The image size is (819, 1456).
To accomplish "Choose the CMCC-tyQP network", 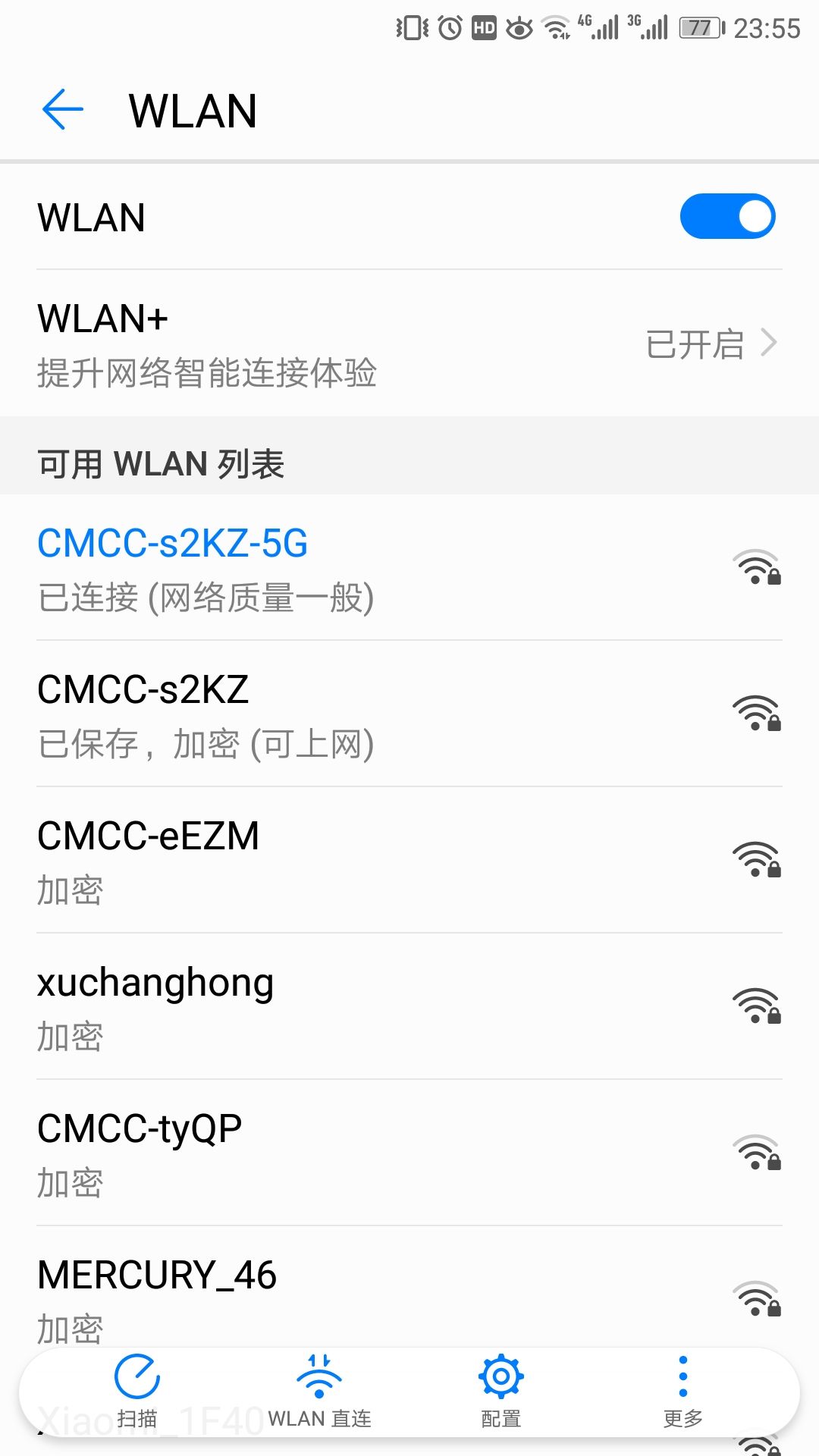I will click(x=409, y=1153).
